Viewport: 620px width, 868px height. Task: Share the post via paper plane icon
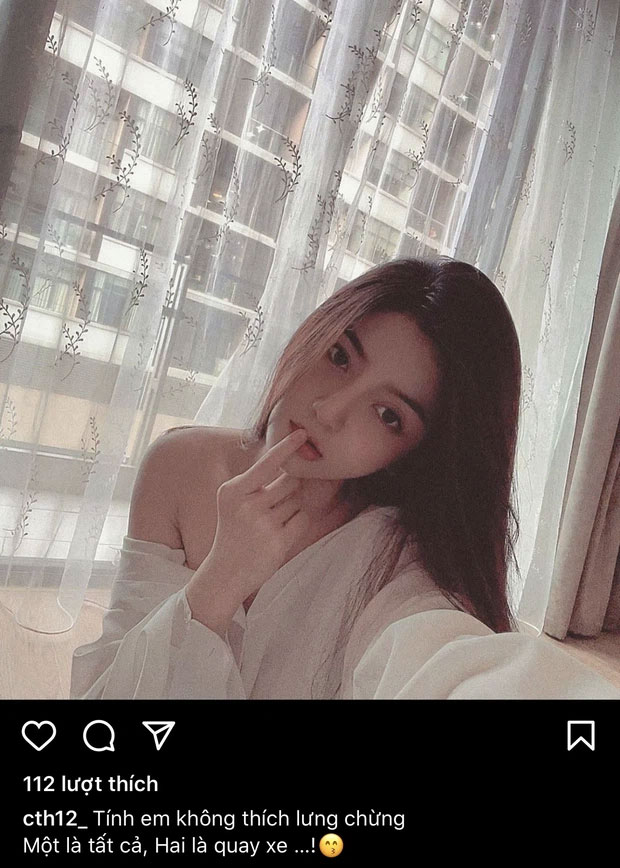point(159,734)
